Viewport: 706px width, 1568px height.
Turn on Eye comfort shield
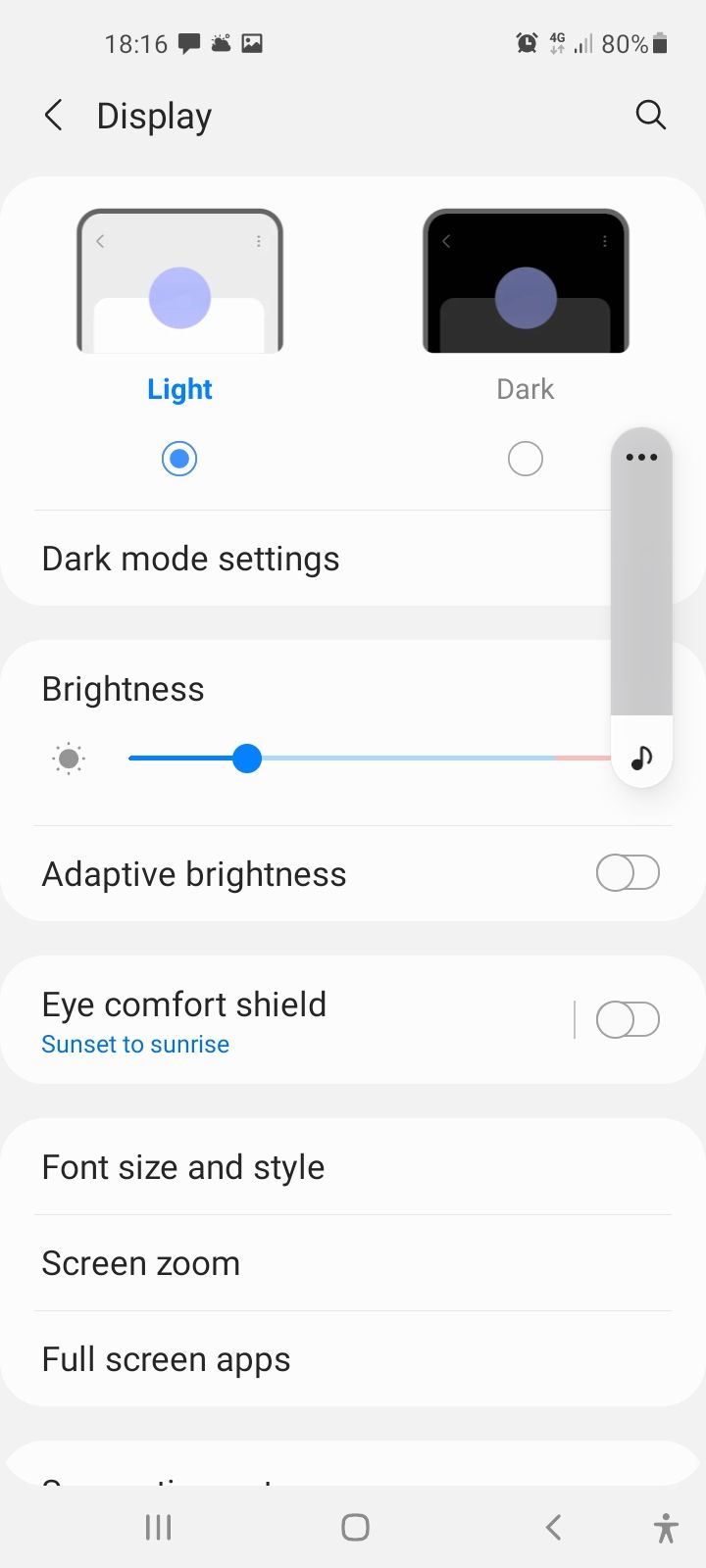click(x=628, y=1019)
